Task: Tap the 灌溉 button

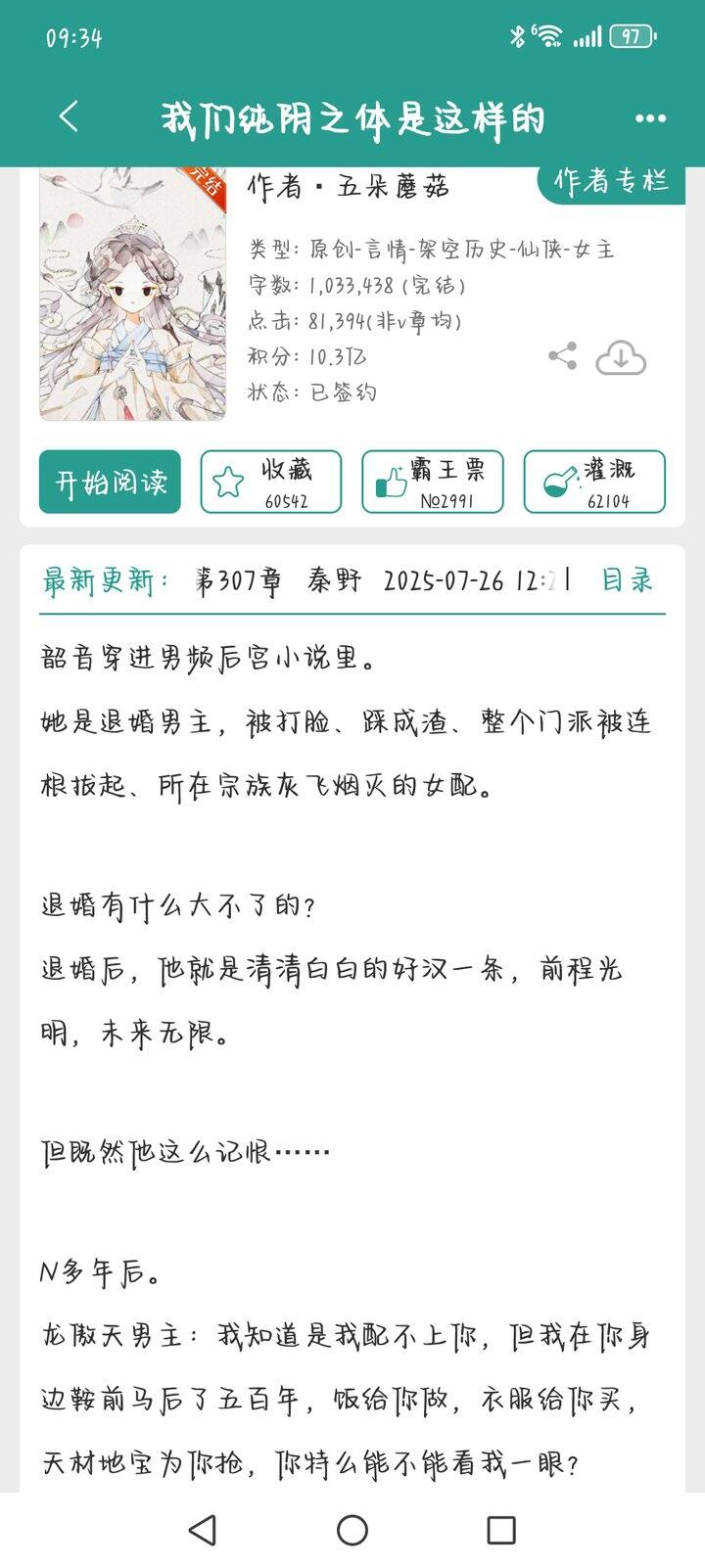Action: (x=594, y=482)
